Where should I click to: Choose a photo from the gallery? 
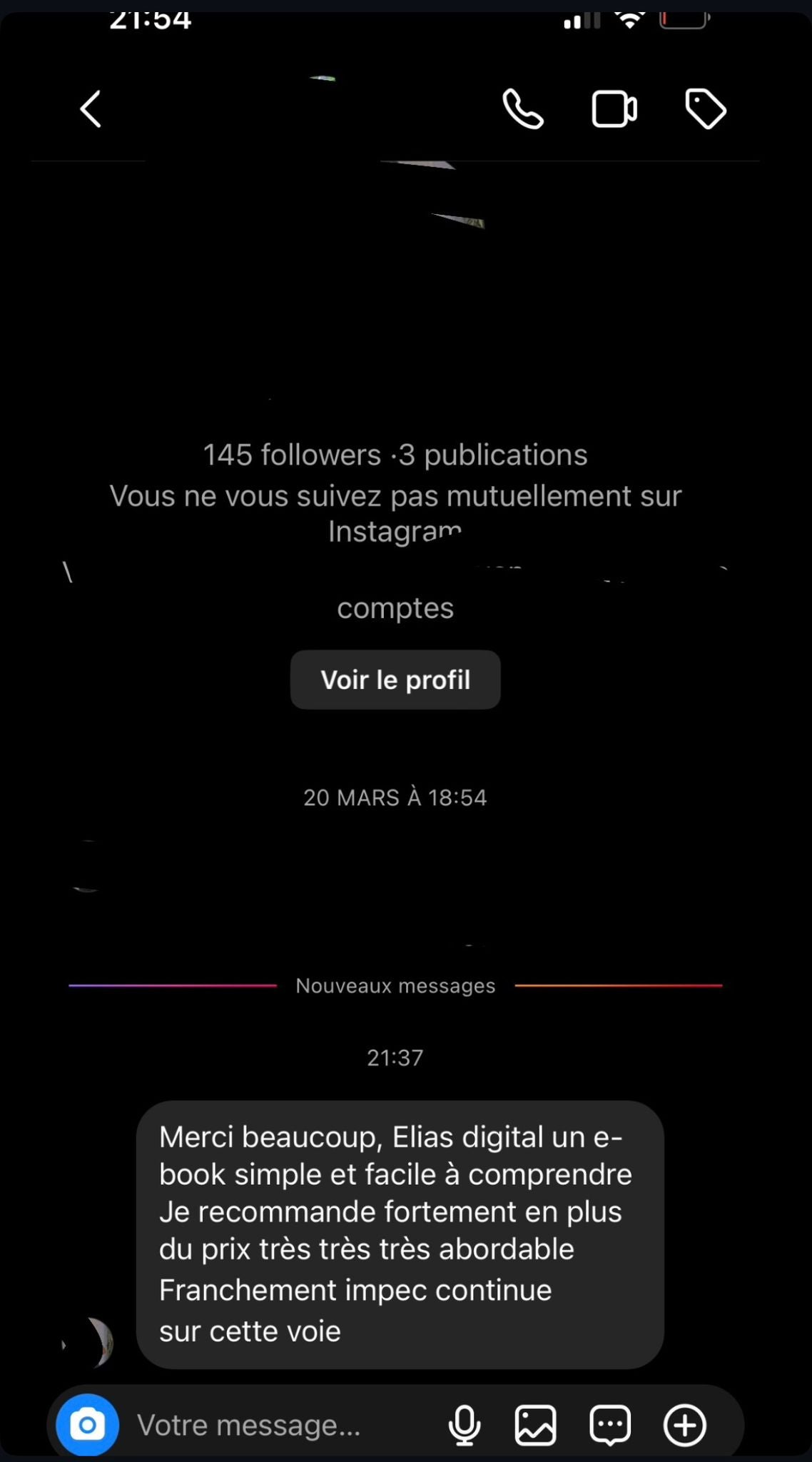(535, 1425)
